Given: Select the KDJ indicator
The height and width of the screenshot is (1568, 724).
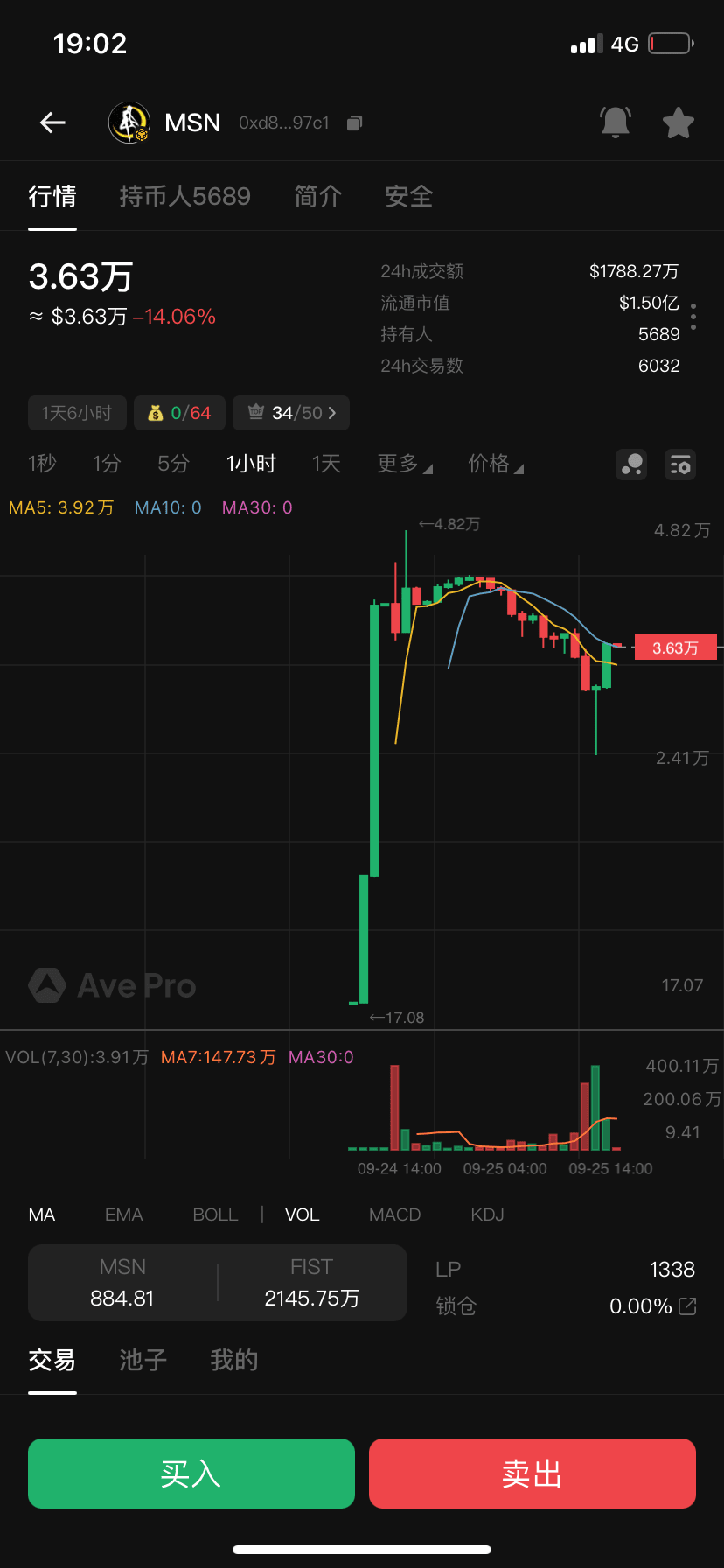Looking at the screenshot, I should [487, 1214].
